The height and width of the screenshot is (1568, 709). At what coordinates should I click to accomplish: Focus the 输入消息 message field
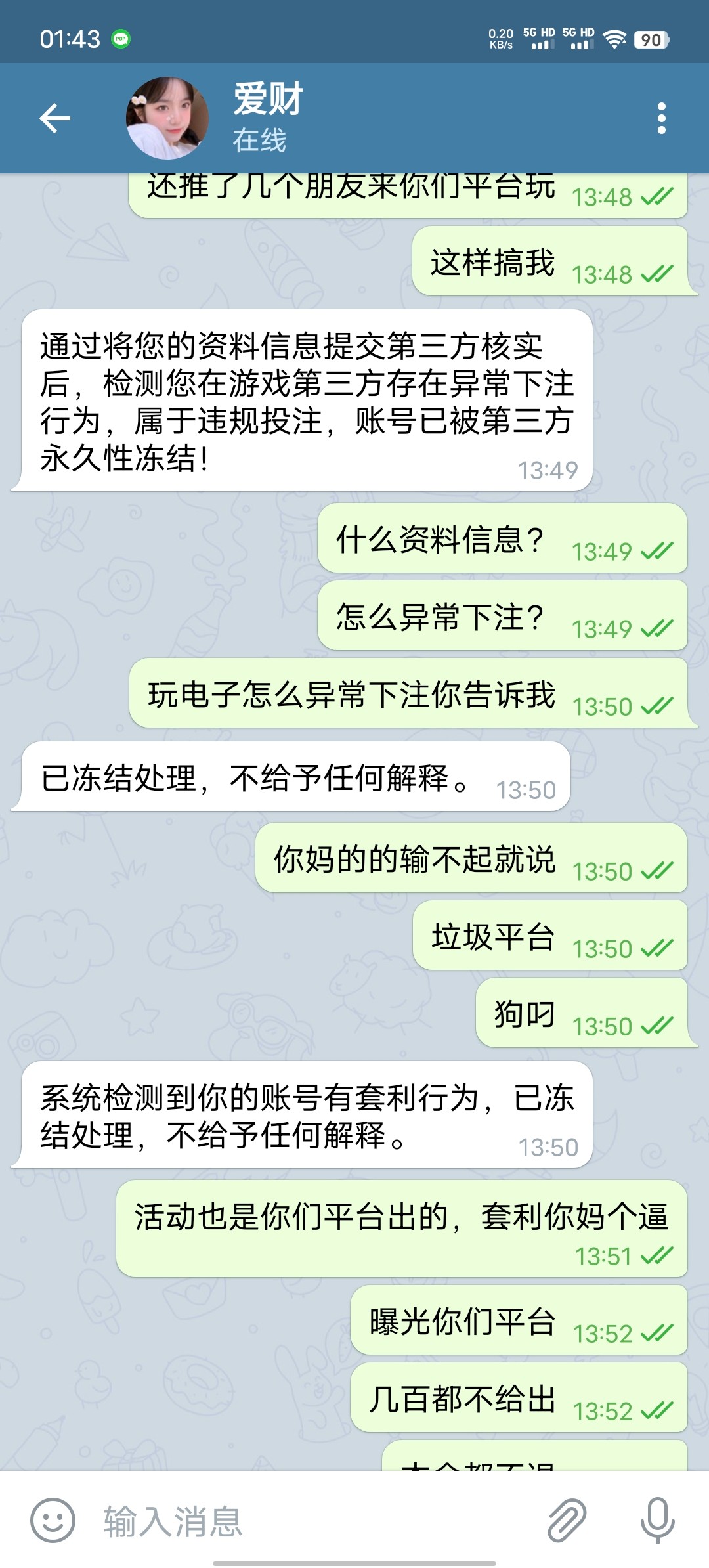[x=315, y=1521]
